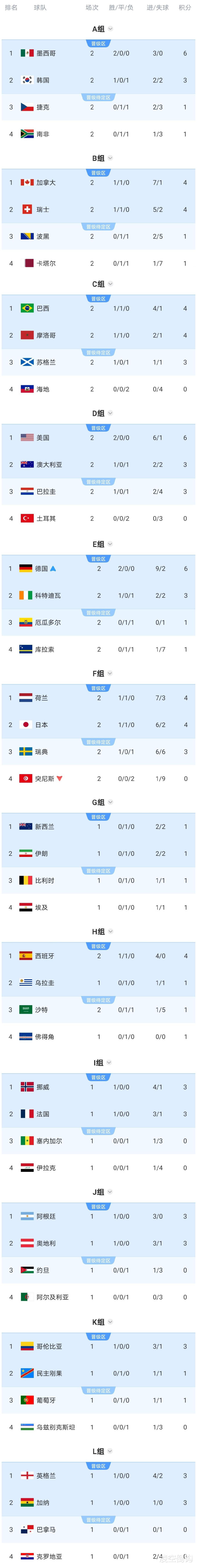The image size is (197, 1568).
Task: View the 英格兰 team details
Action: (x=99, y=1475)
